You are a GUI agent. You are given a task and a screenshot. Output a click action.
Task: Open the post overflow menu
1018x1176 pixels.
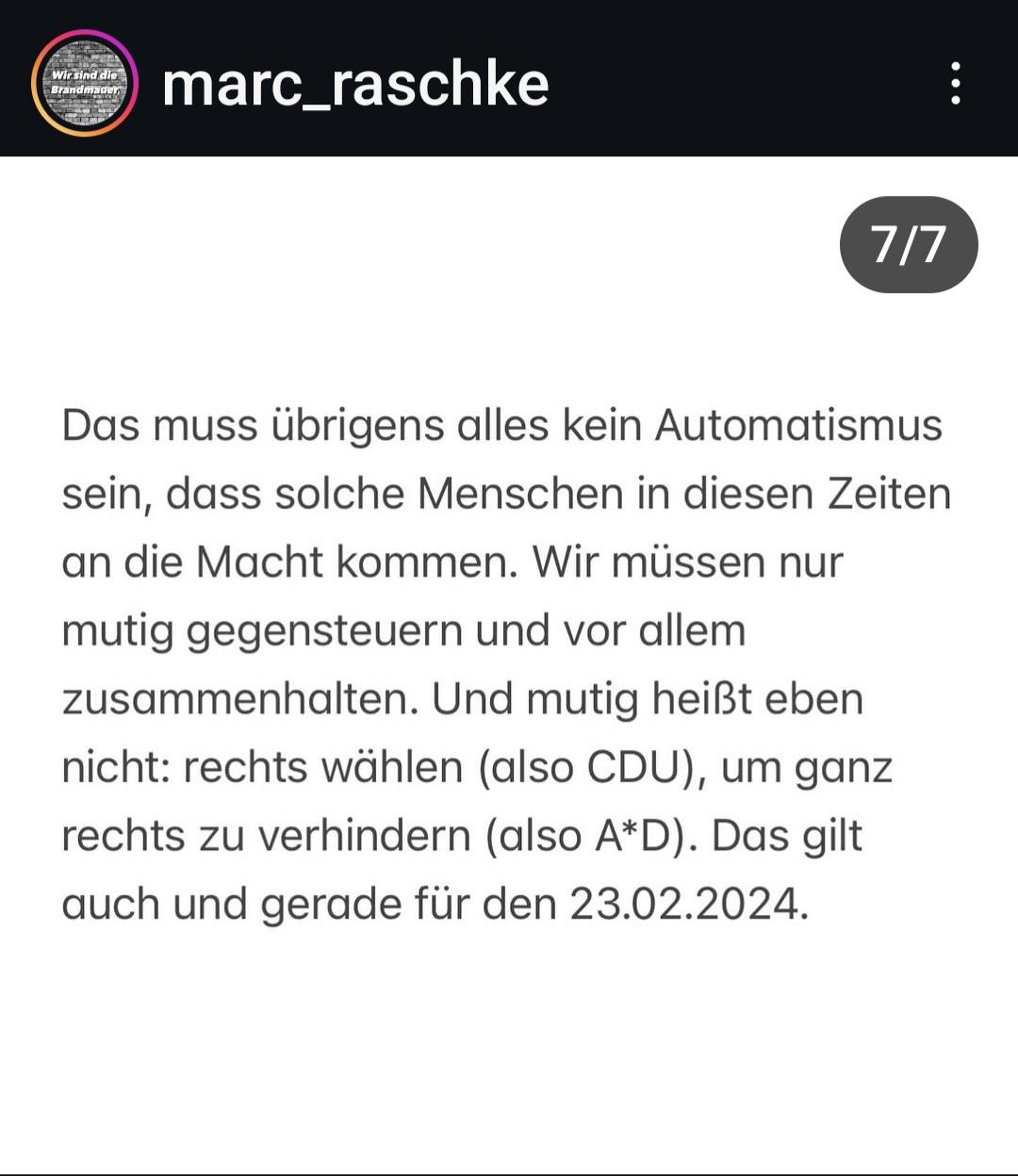click(955, 83)
